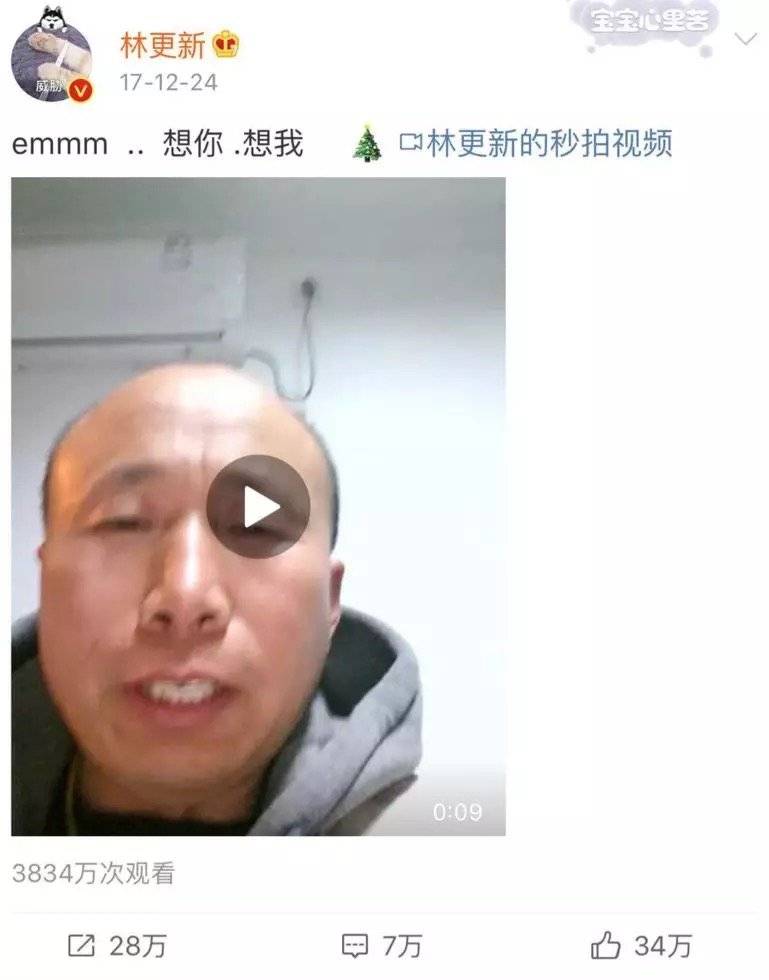Image resolution: width=769 pixels, height=980 pixels.
Task: Like this post with 34万 likes
Action: pos(640,945)
